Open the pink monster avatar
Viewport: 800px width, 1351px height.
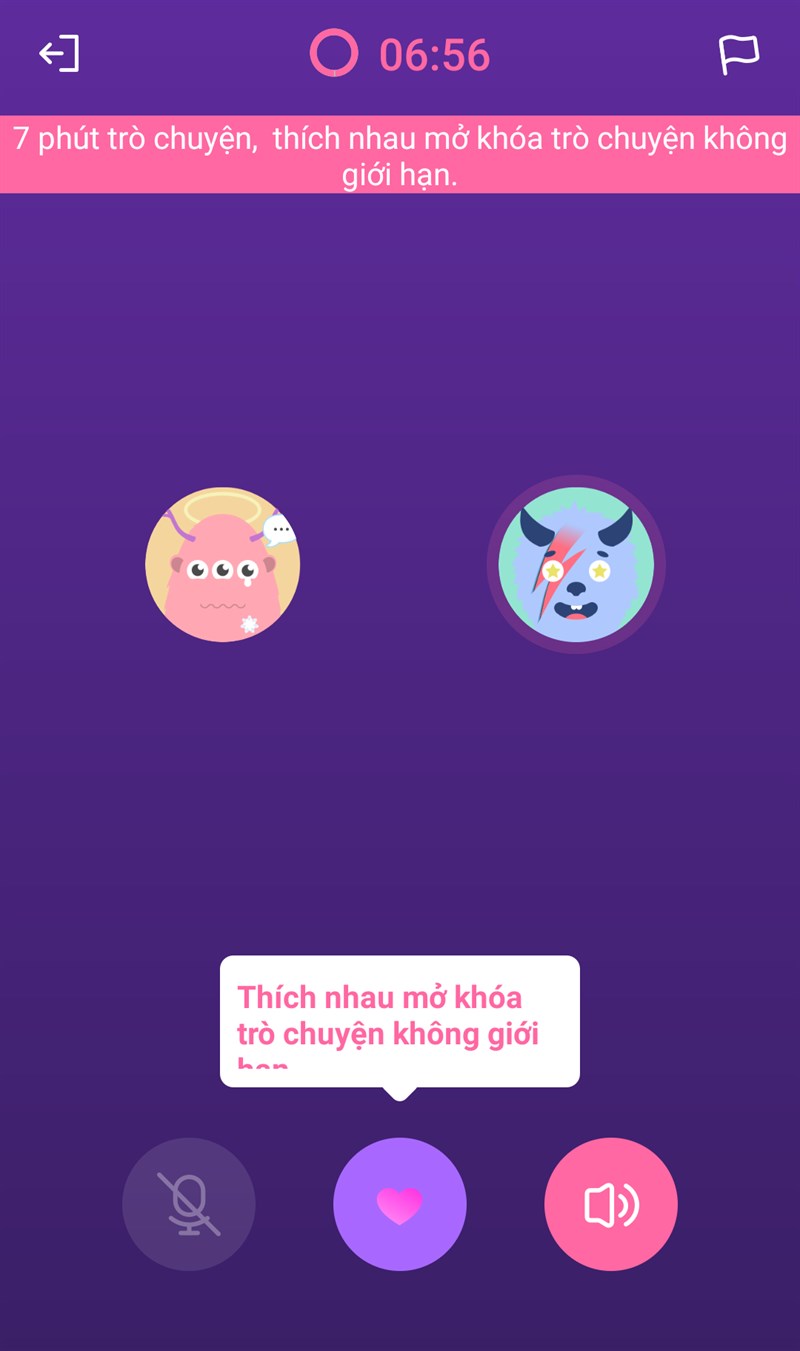(222, 565)
